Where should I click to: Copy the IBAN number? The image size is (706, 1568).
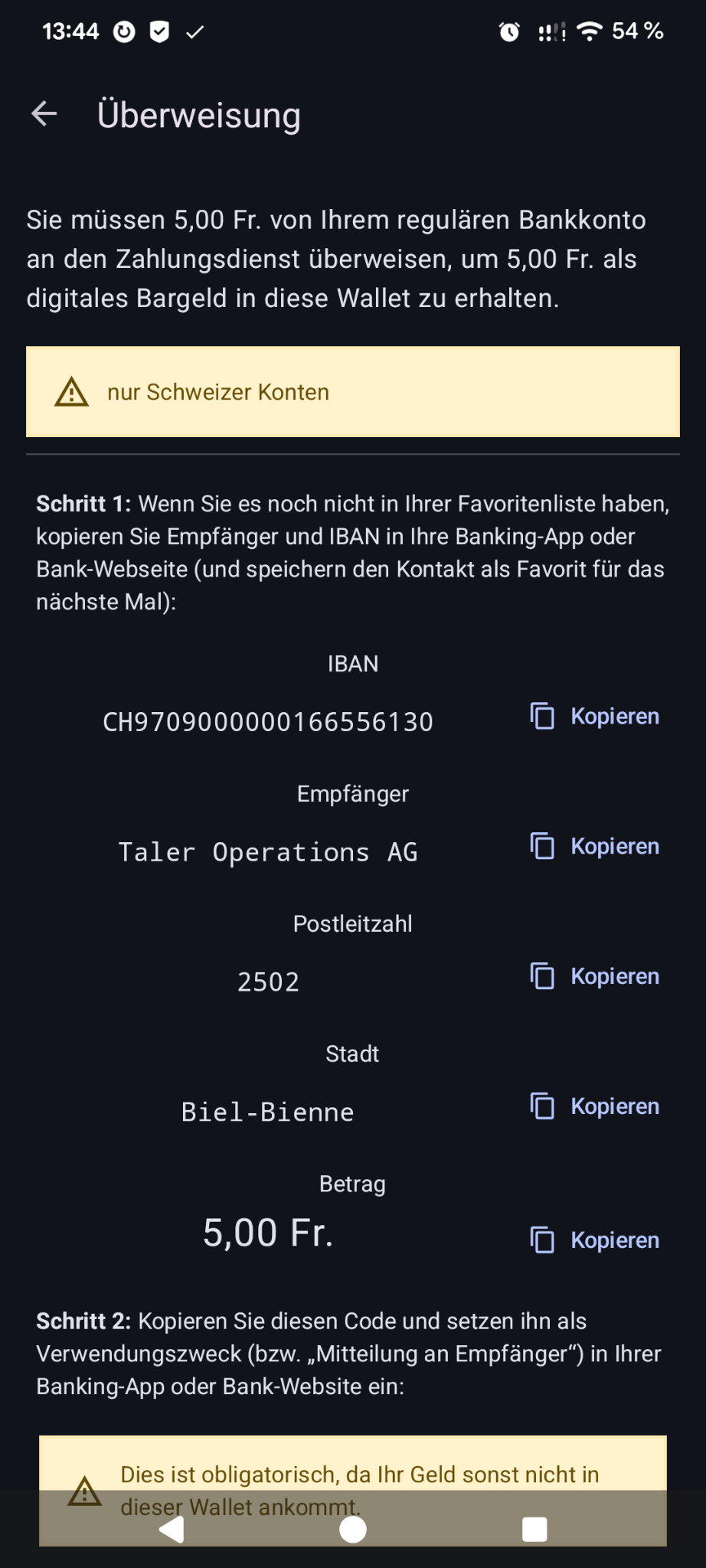click(595, 717)
